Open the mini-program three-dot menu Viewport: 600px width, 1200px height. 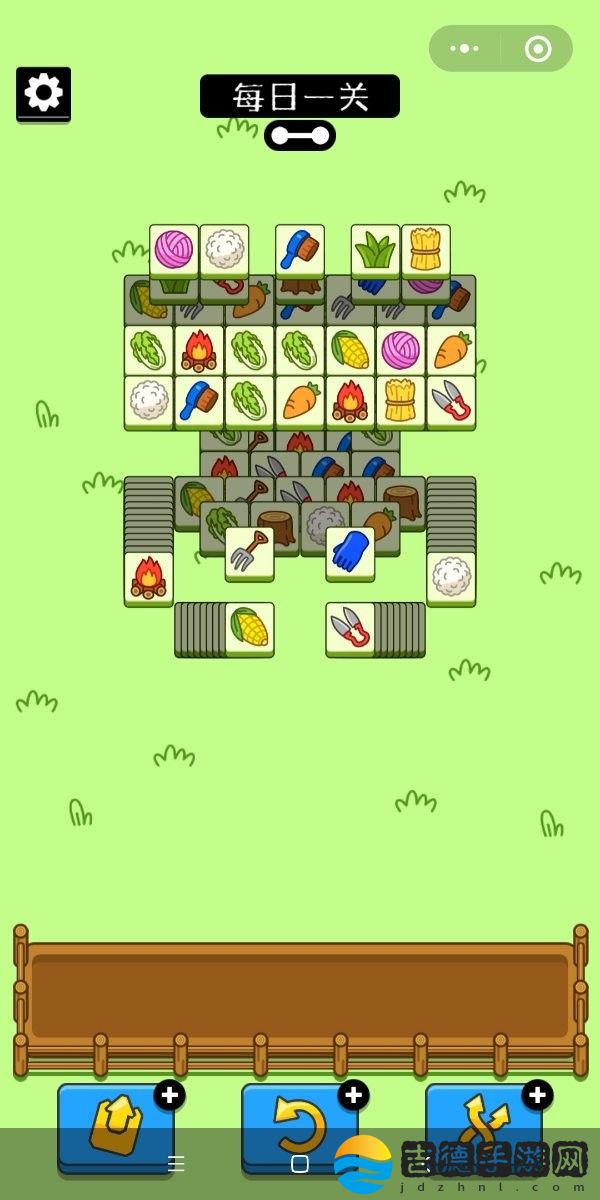tap(465, 48)
